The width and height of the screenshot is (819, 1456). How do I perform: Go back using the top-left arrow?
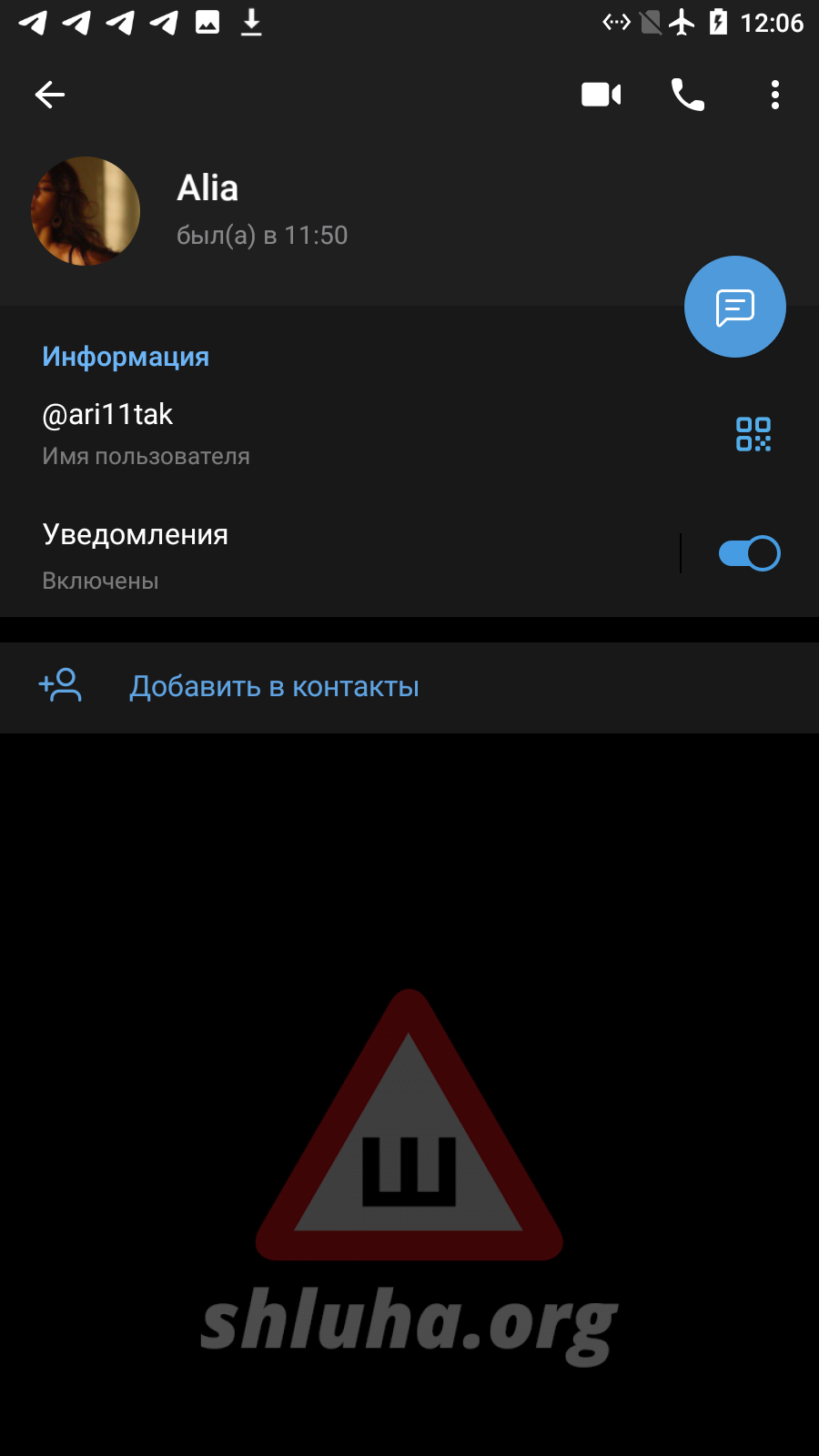pos(50,95)
